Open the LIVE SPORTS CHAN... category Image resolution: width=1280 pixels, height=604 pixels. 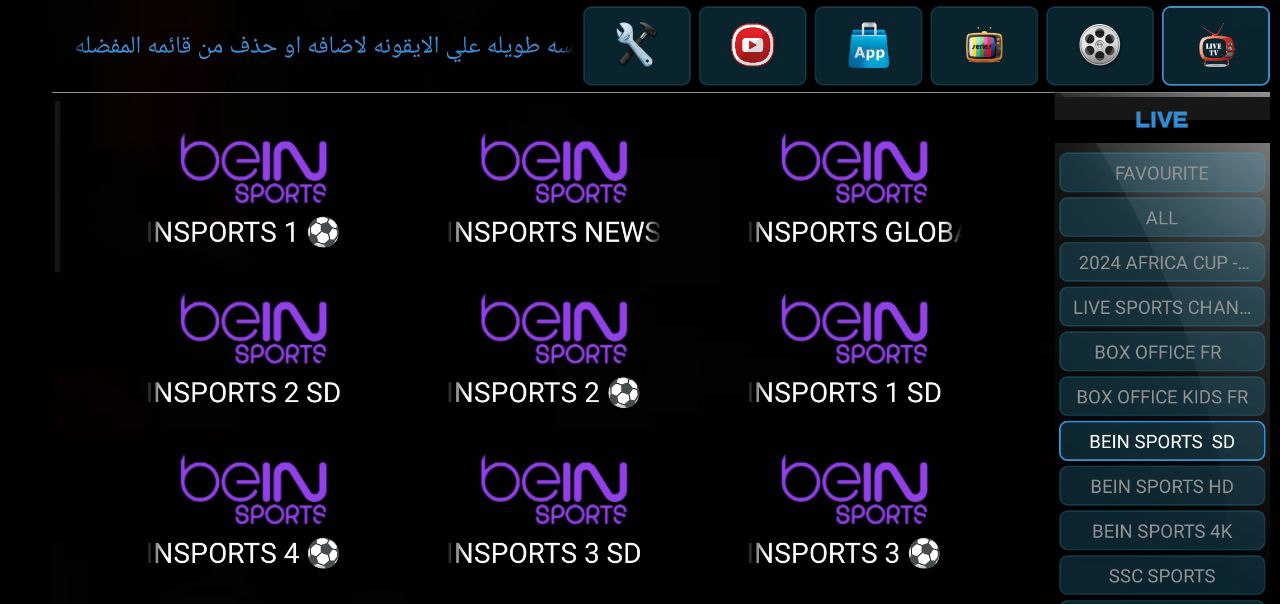(1161, 308)
